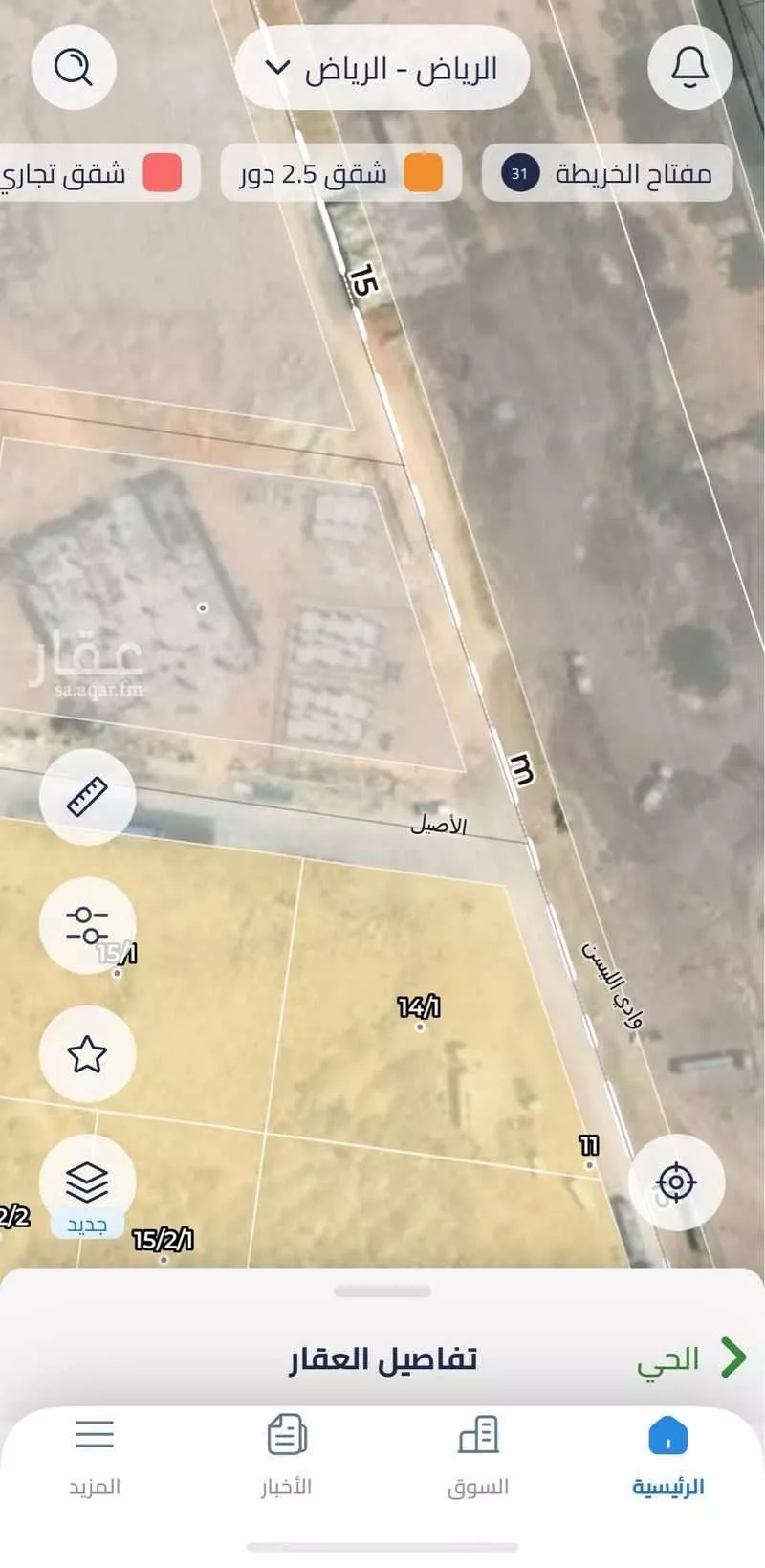Open the notifications bell
This screenshot has height=1568, width=765.
tap(689, 68)
